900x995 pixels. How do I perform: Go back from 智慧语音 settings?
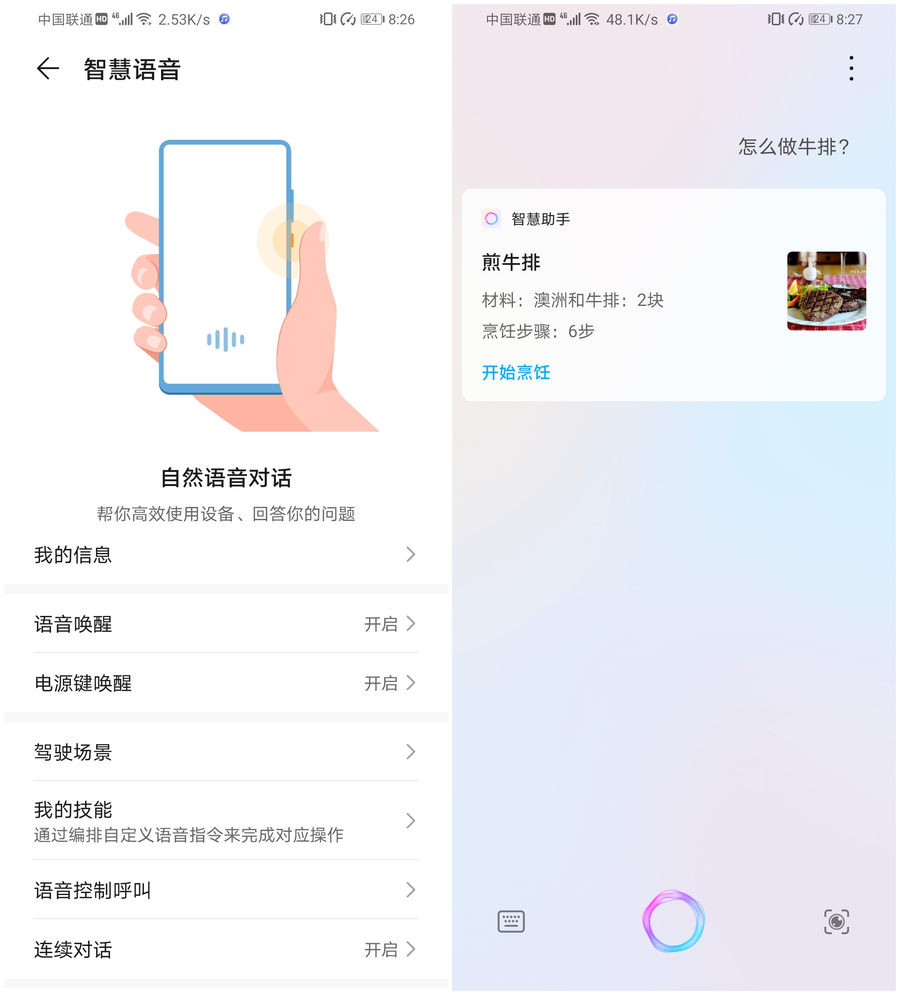tap(47, 69)
